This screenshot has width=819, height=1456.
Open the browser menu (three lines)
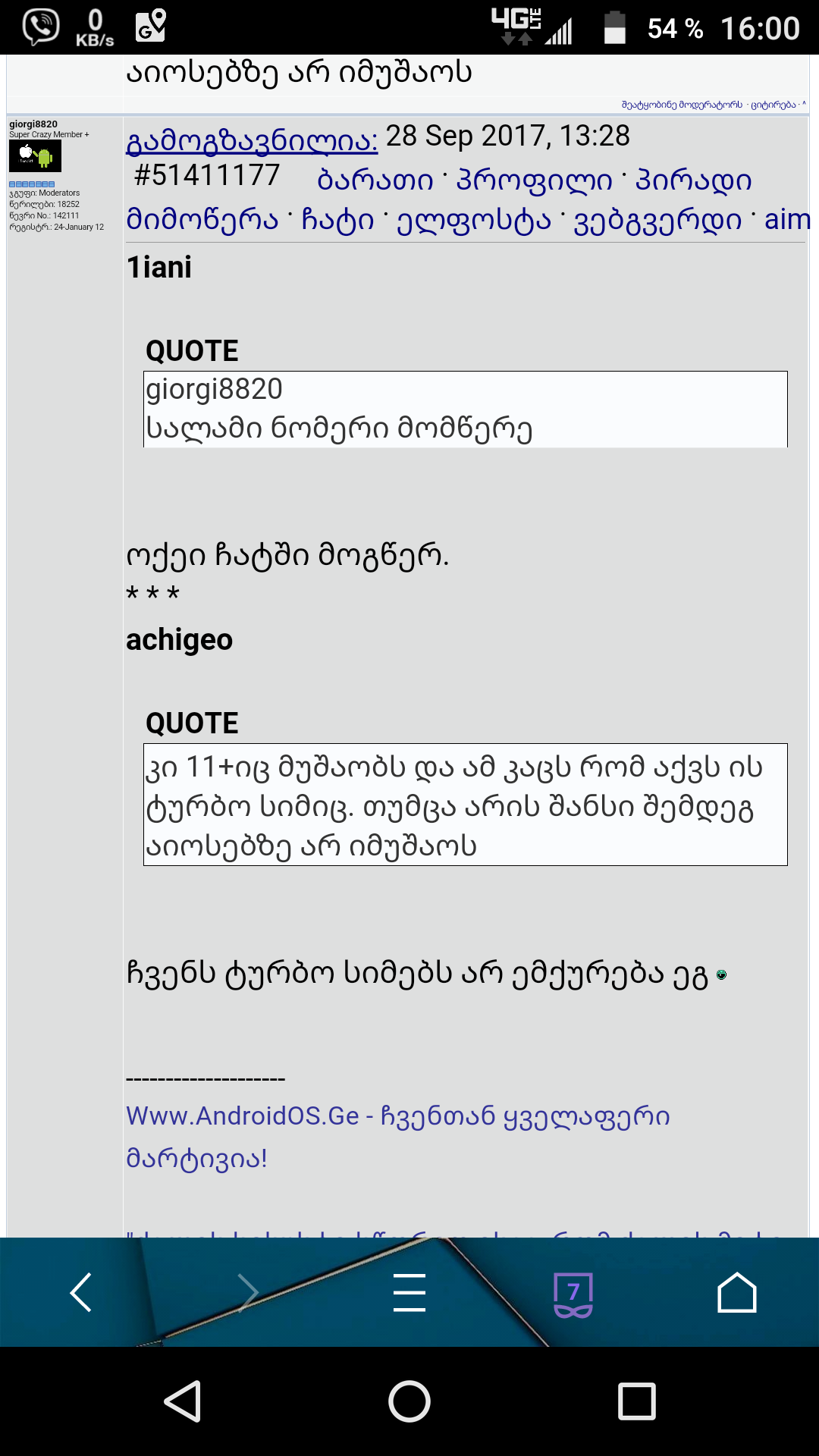[x=409, y=1292]
